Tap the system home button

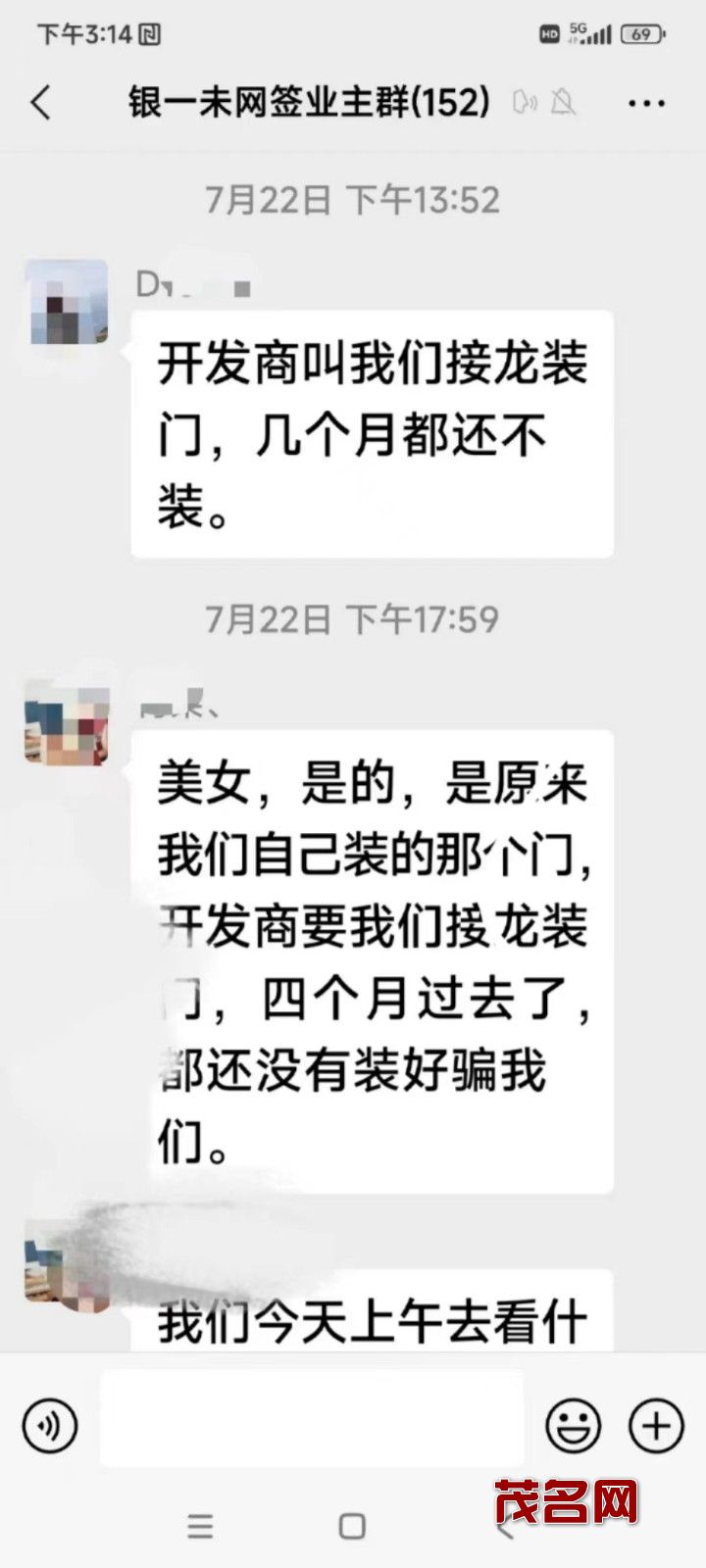[x=352, y=1526]
